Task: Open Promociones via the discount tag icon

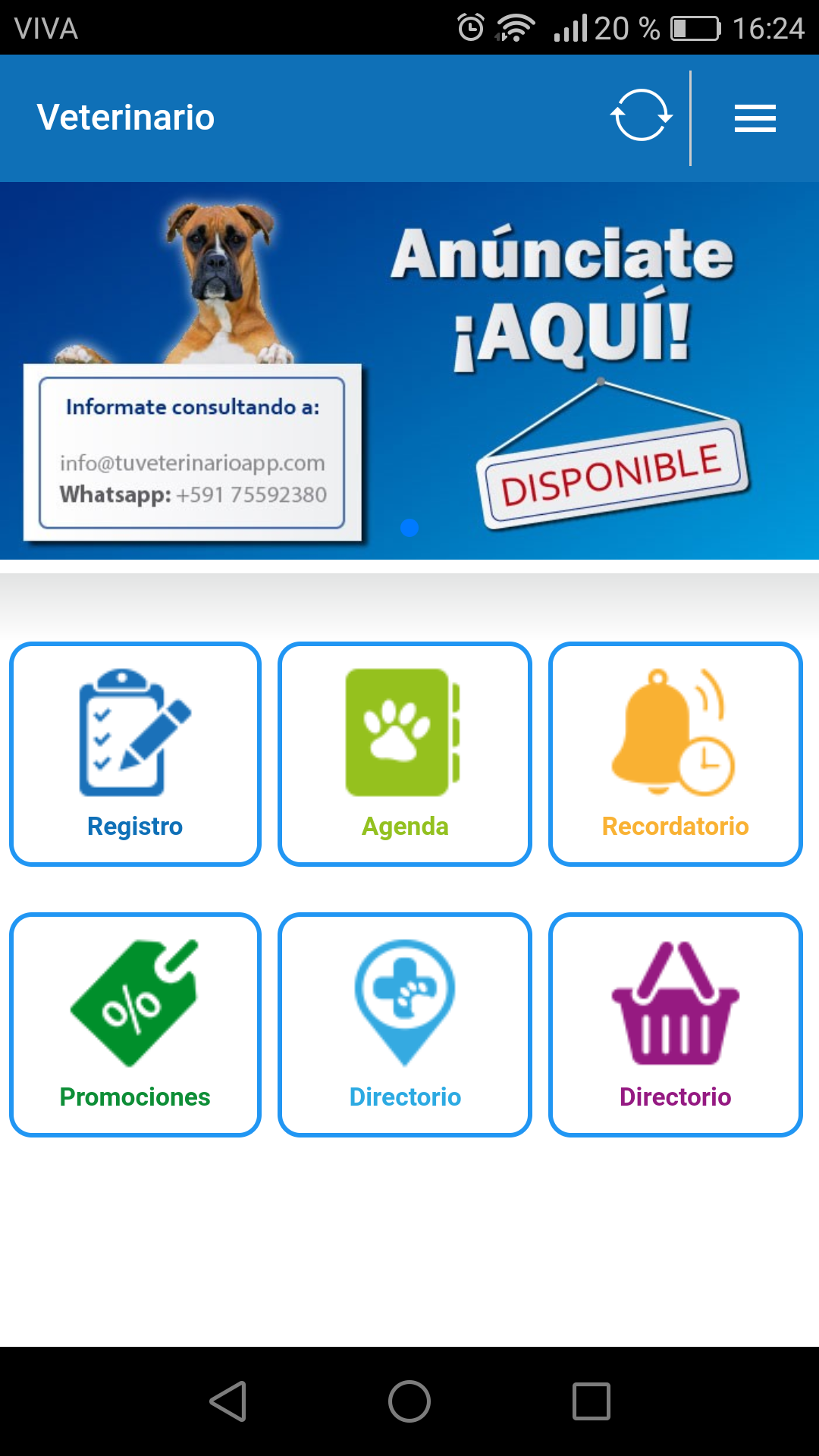Action: (134, 1001)
